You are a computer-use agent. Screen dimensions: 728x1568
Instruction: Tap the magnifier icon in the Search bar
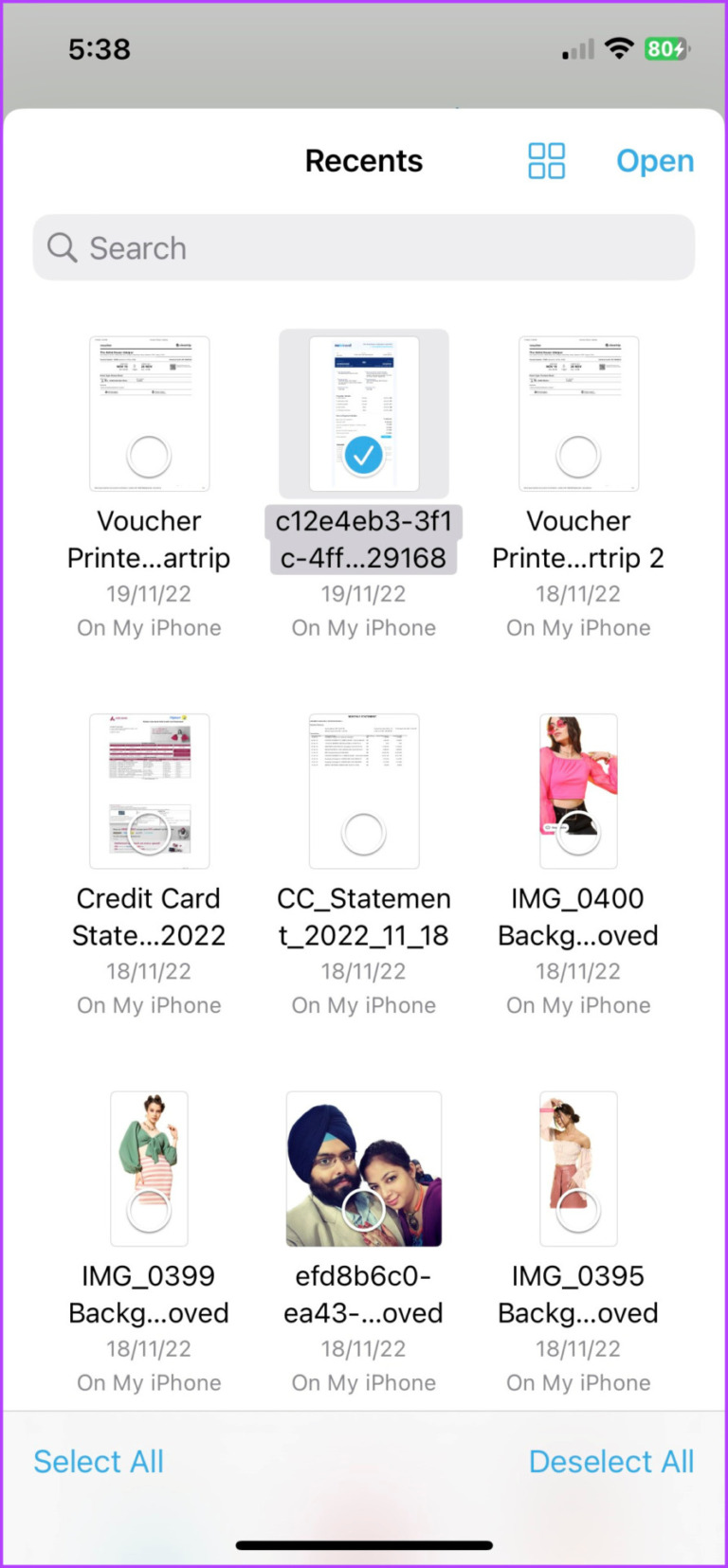[62, 247]
